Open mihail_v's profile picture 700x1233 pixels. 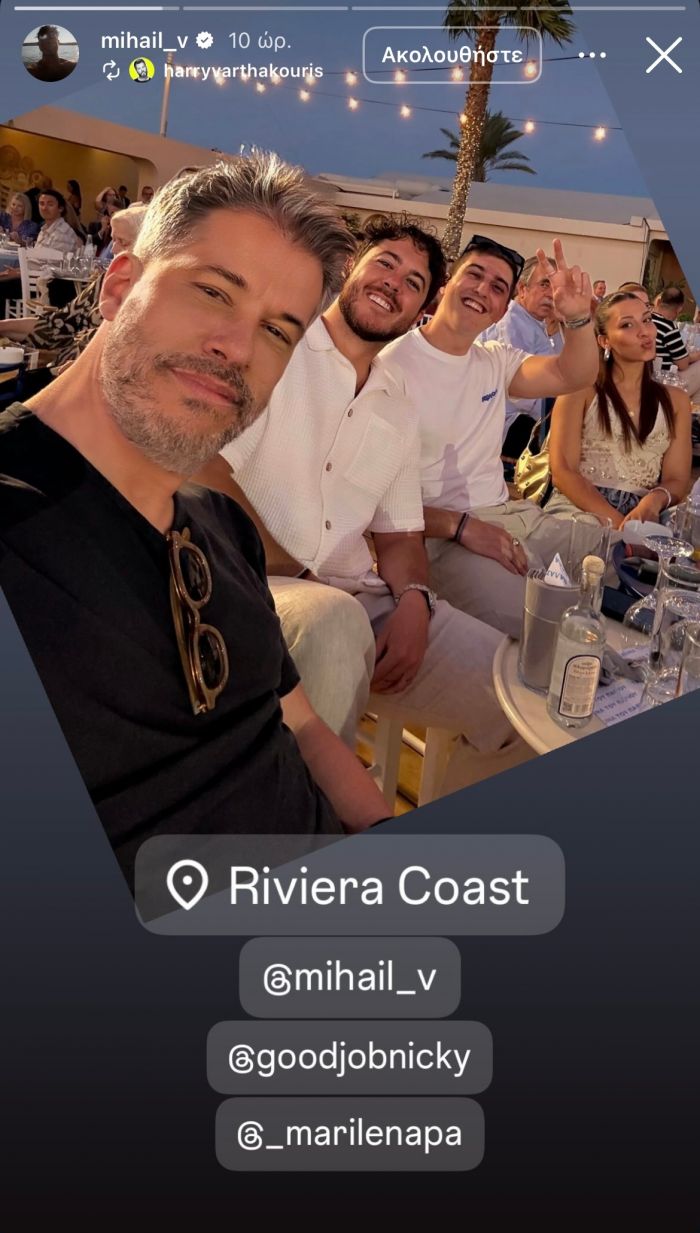[50, 53]
